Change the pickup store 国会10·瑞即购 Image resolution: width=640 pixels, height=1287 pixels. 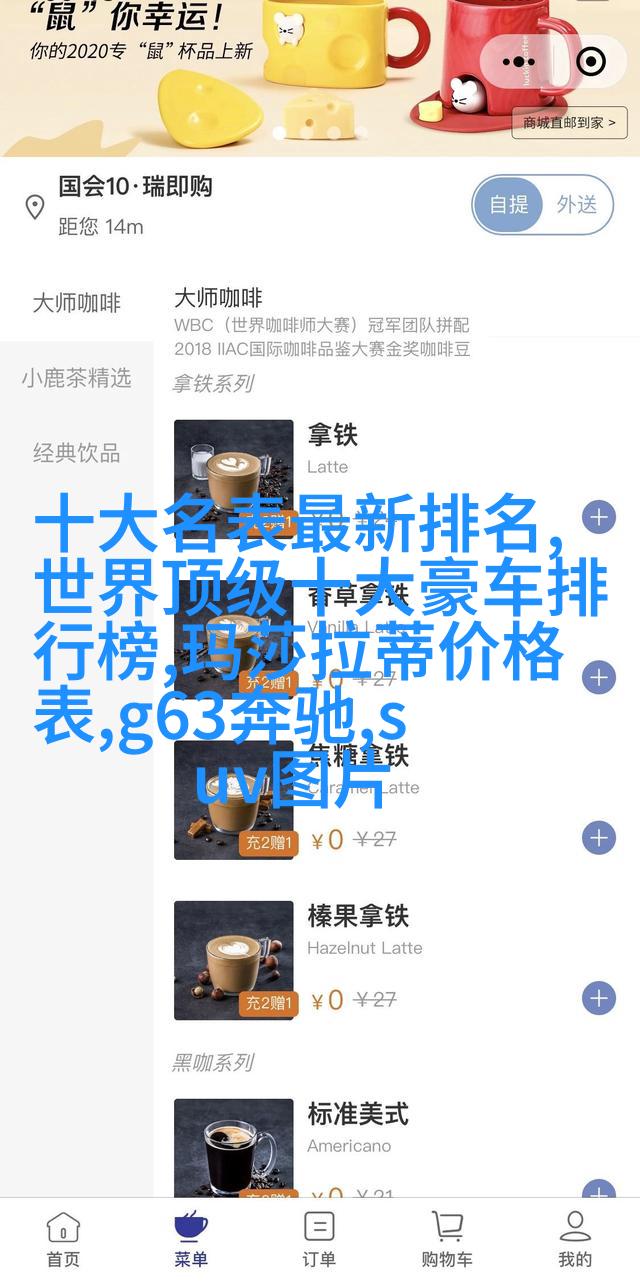135,186
